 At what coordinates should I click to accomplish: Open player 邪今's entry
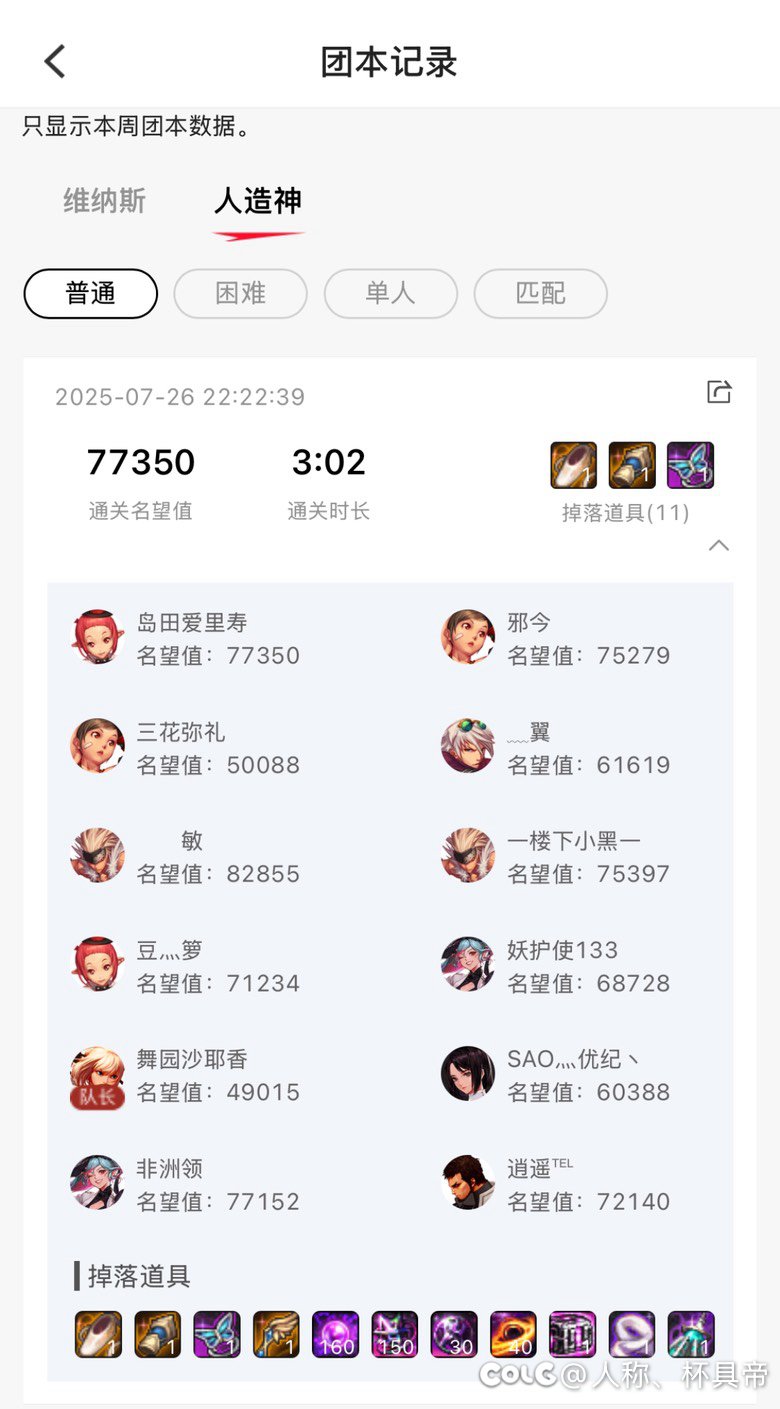pyautogui.click(x=556, y=638)
